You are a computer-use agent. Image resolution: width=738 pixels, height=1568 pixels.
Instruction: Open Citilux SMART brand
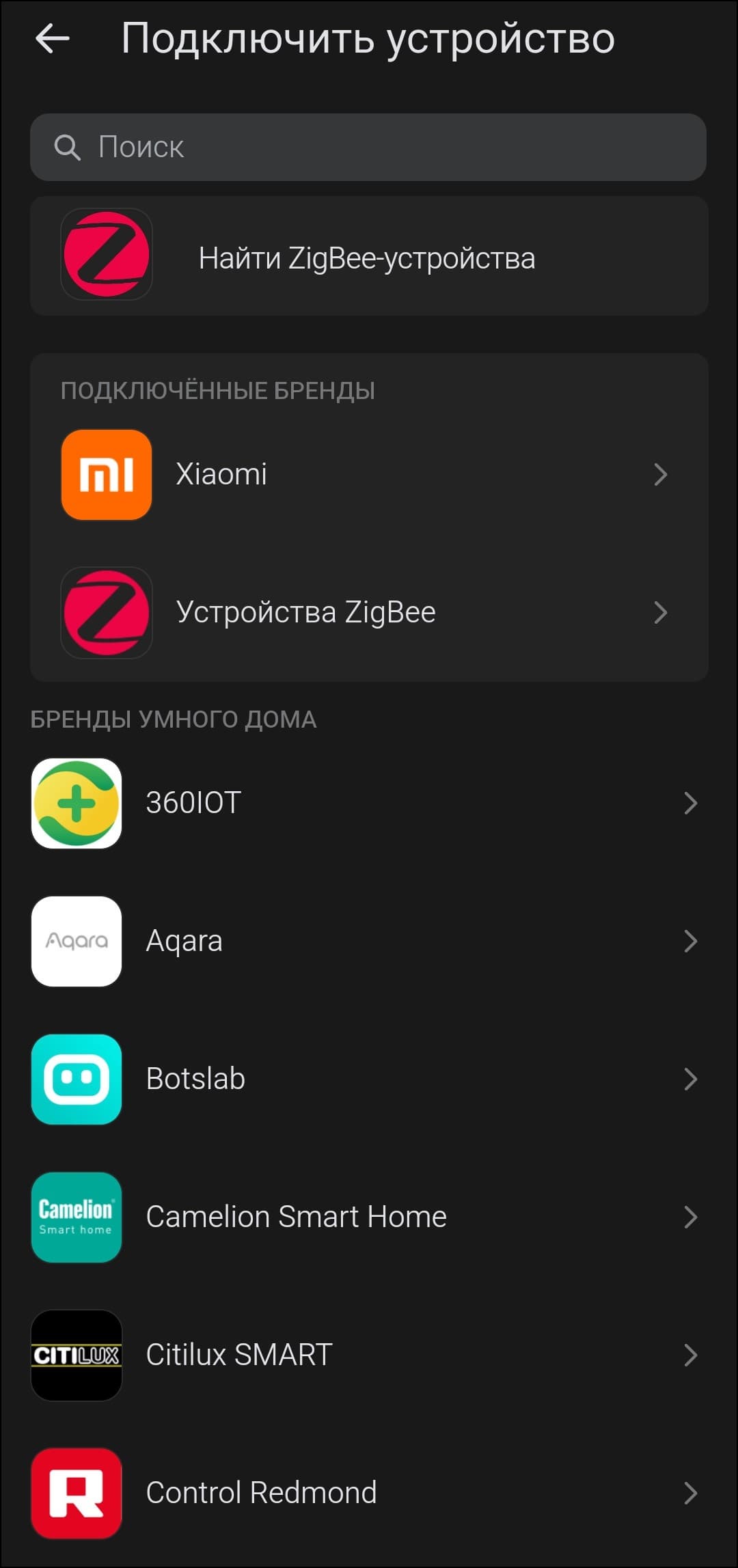pos(368,1355)
